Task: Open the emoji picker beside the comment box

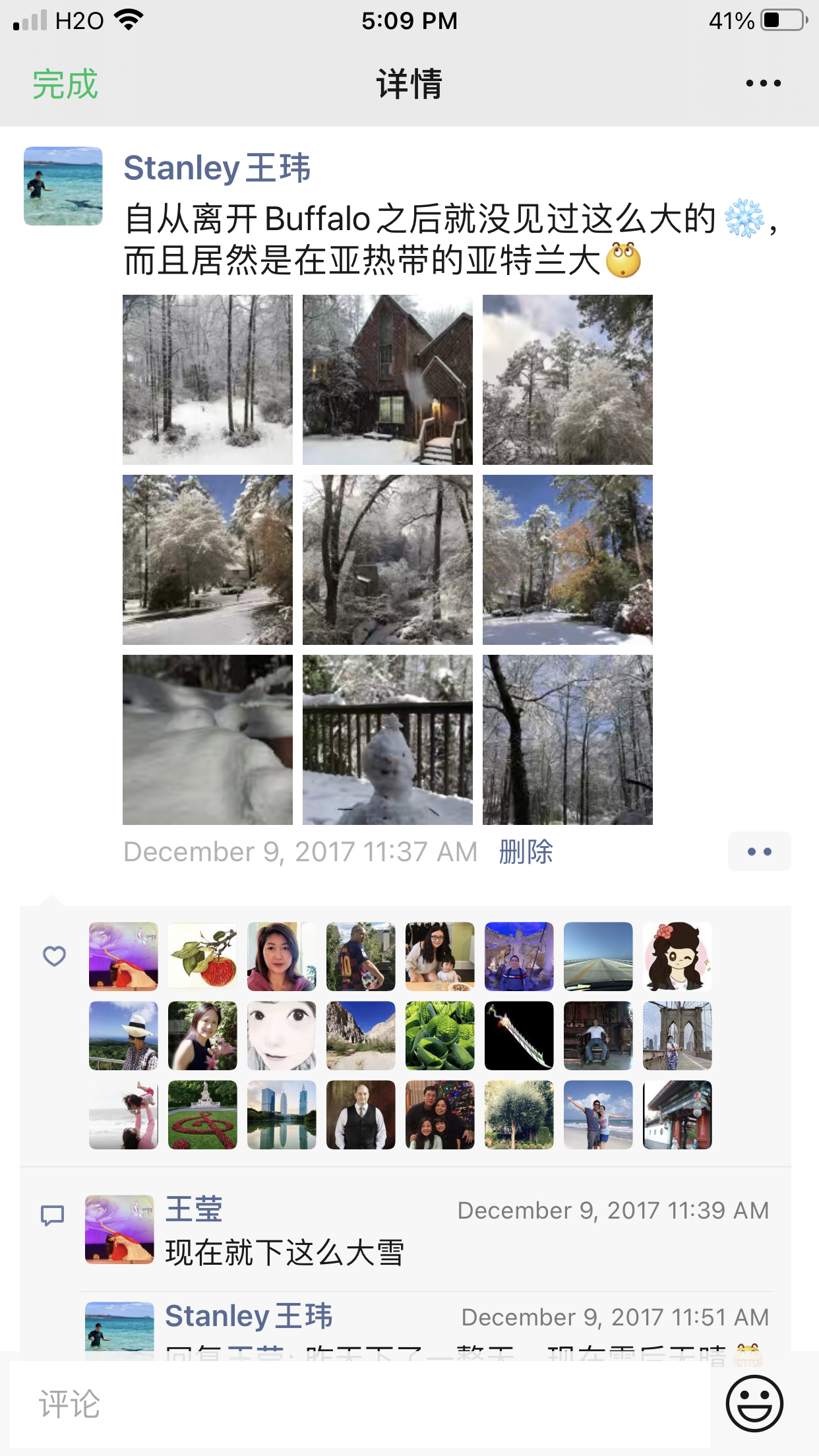Action: pyautogui.click(x=754, y=1403)
